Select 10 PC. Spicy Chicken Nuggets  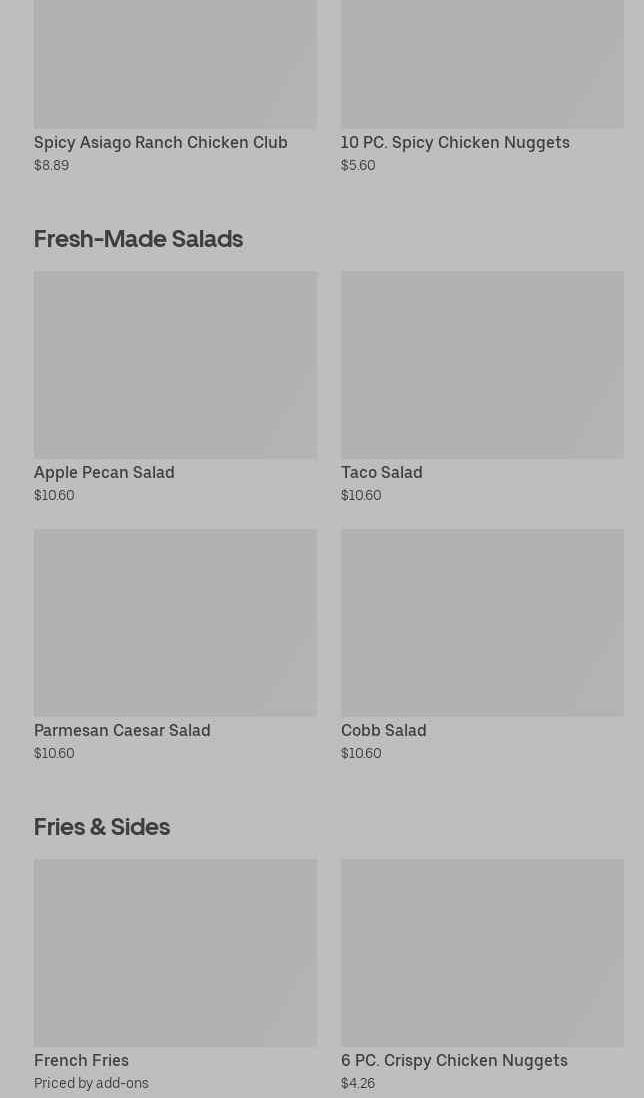click(x=482, y=87)
